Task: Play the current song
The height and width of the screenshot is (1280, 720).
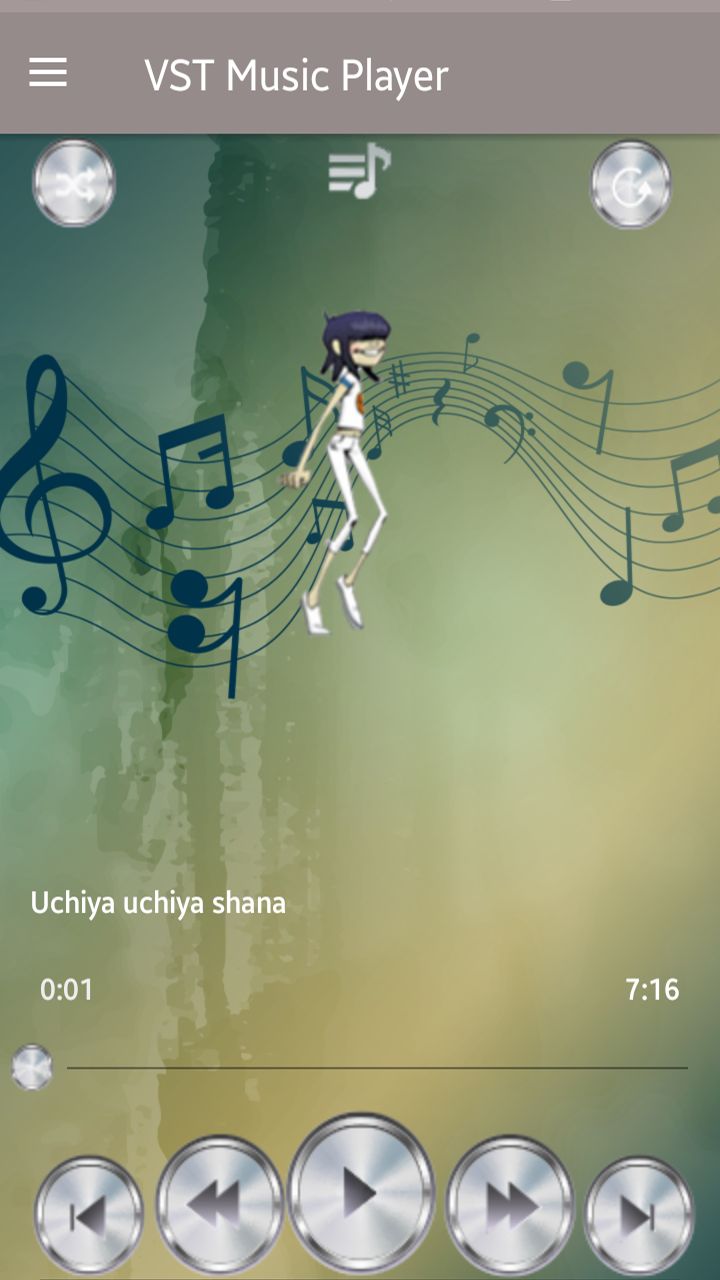Action: point(360,1193)
